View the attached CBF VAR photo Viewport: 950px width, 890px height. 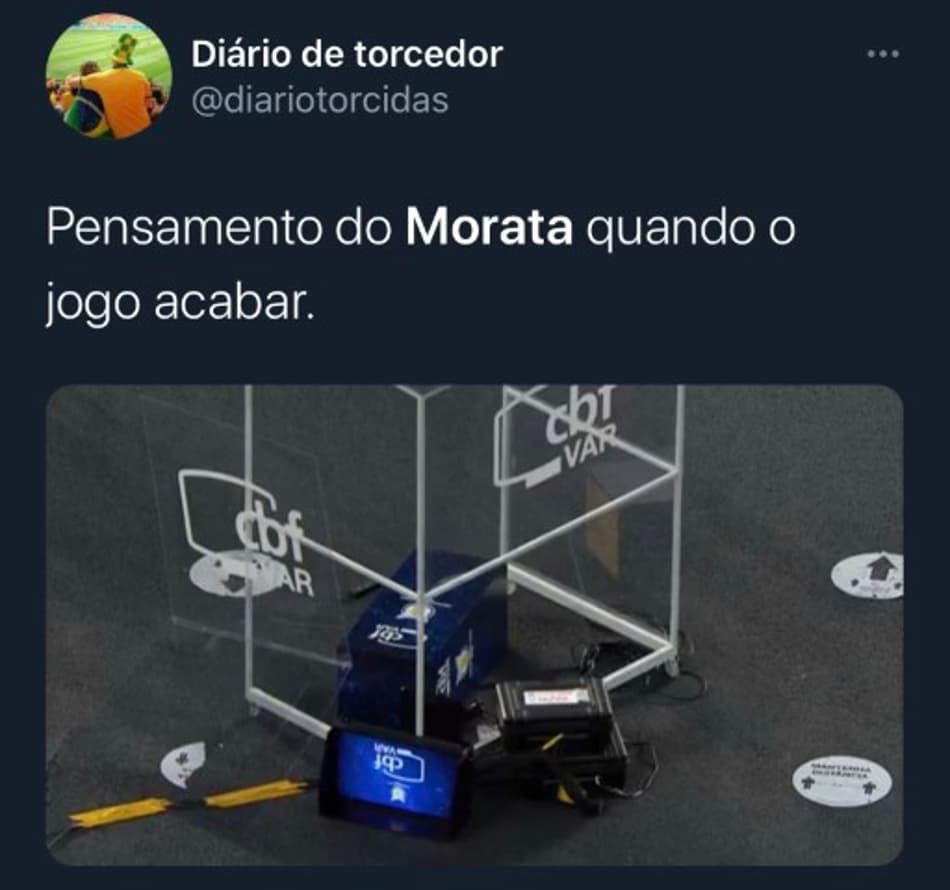pyautogui.click(x=474, y=624)
